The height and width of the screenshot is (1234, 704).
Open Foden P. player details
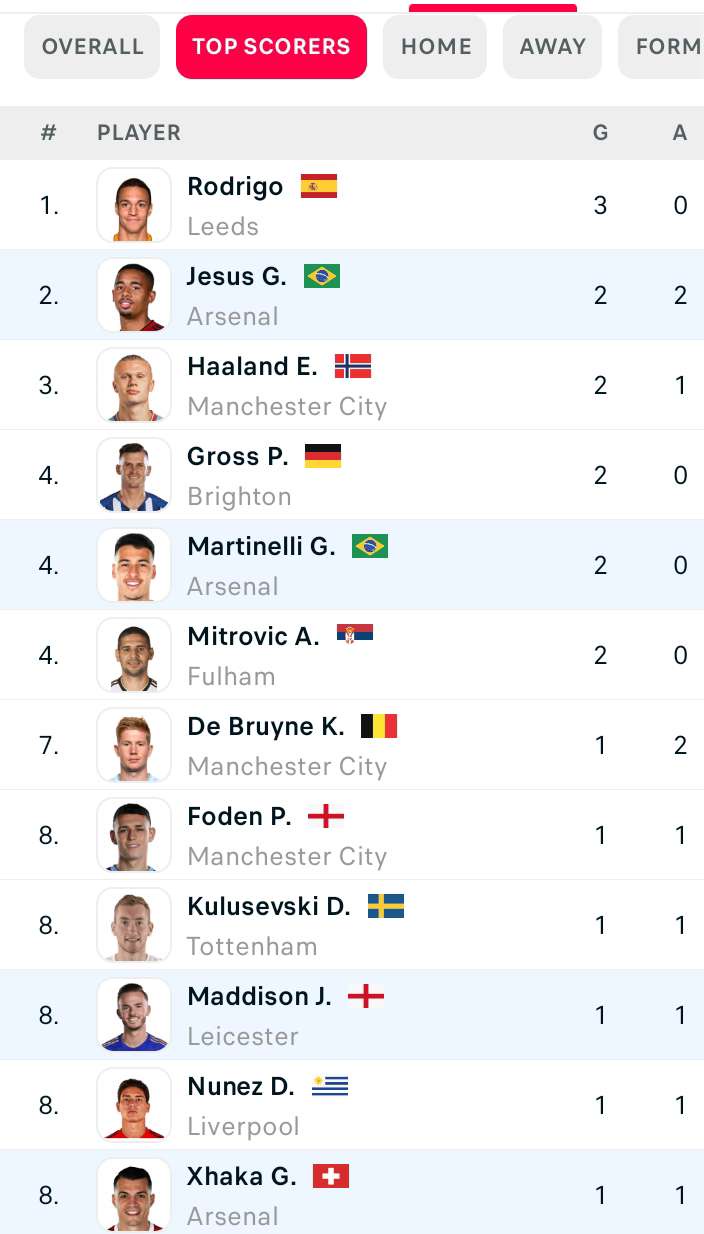point(352,835)
